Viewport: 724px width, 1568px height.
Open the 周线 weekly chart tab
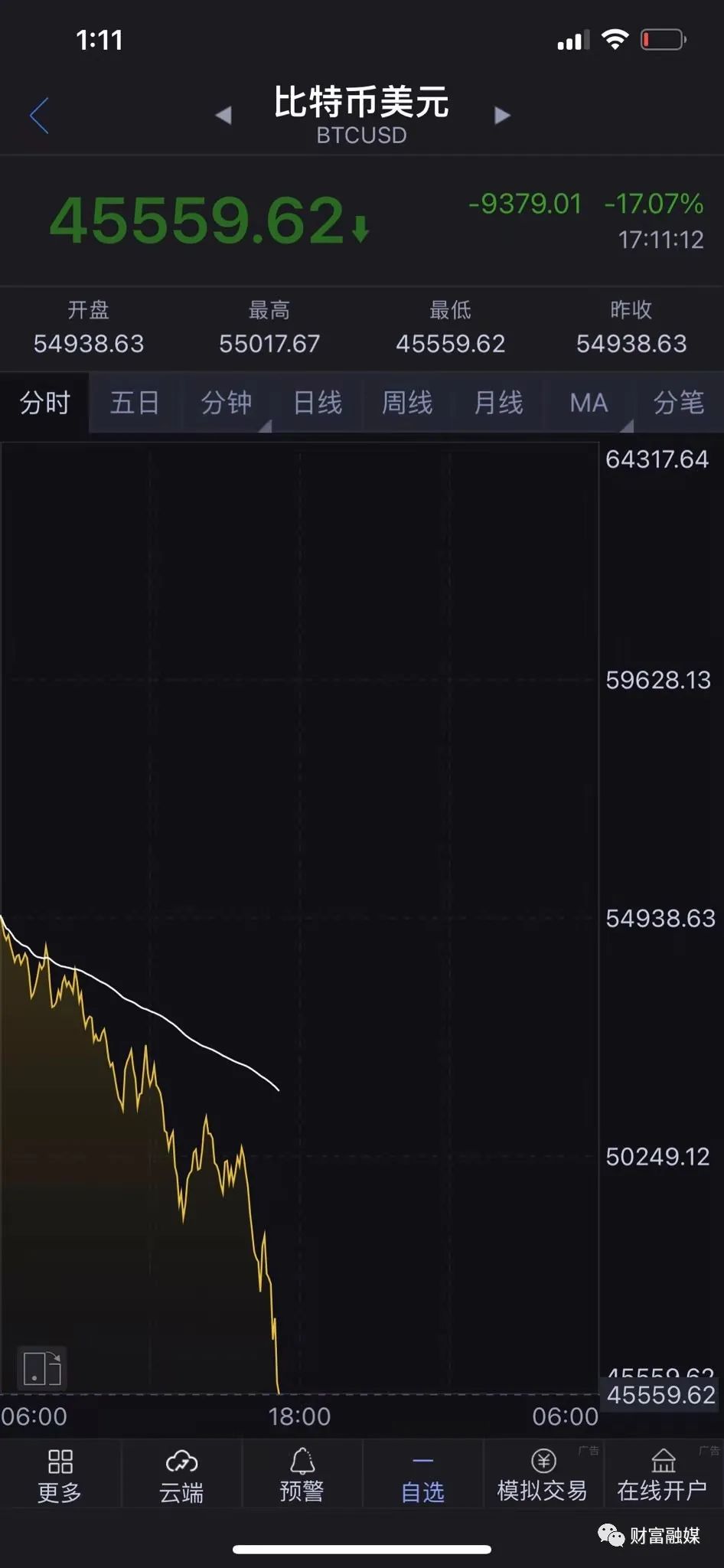click(x=406, y=403)
